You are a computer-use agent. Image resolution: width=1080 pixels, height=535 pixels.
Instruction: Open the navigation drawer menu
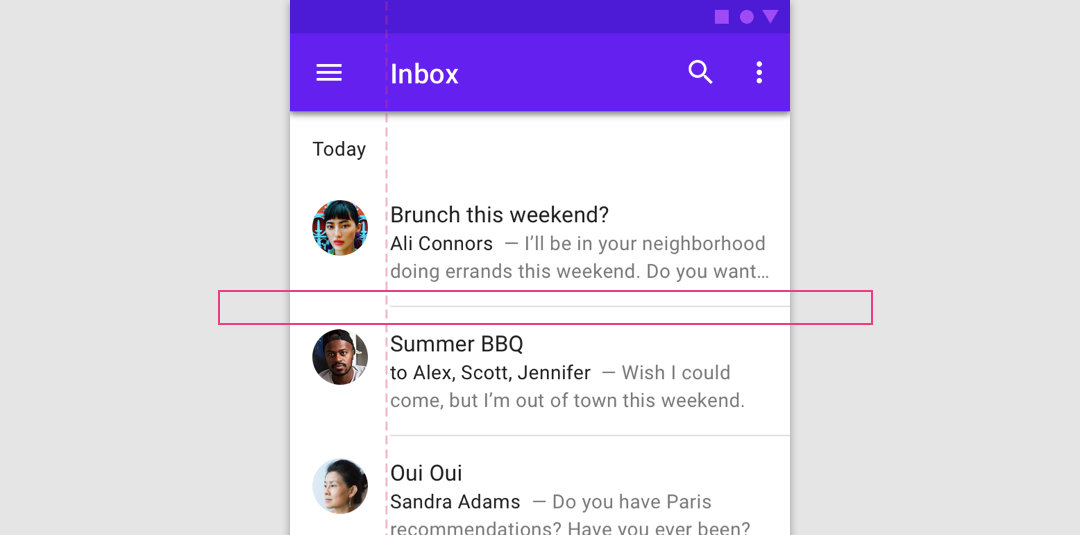(329, 73)
